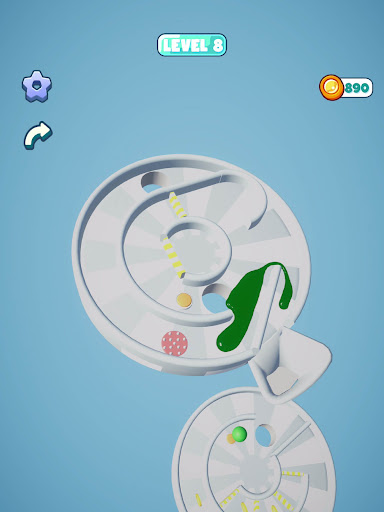
Task: Open the settings gear icon
Action: (37, 86)
